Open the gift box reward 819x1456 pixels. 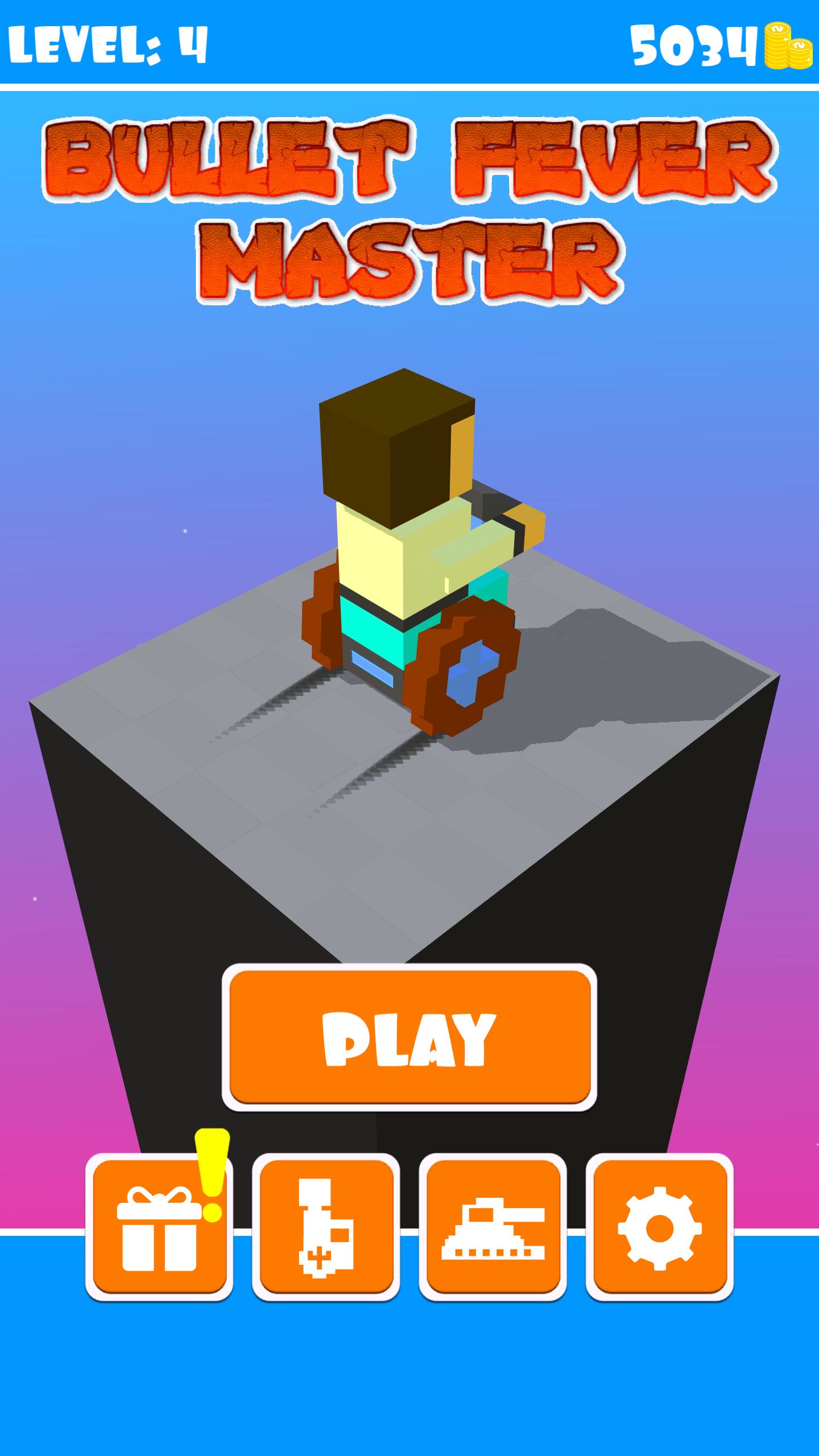[159, 1227]
